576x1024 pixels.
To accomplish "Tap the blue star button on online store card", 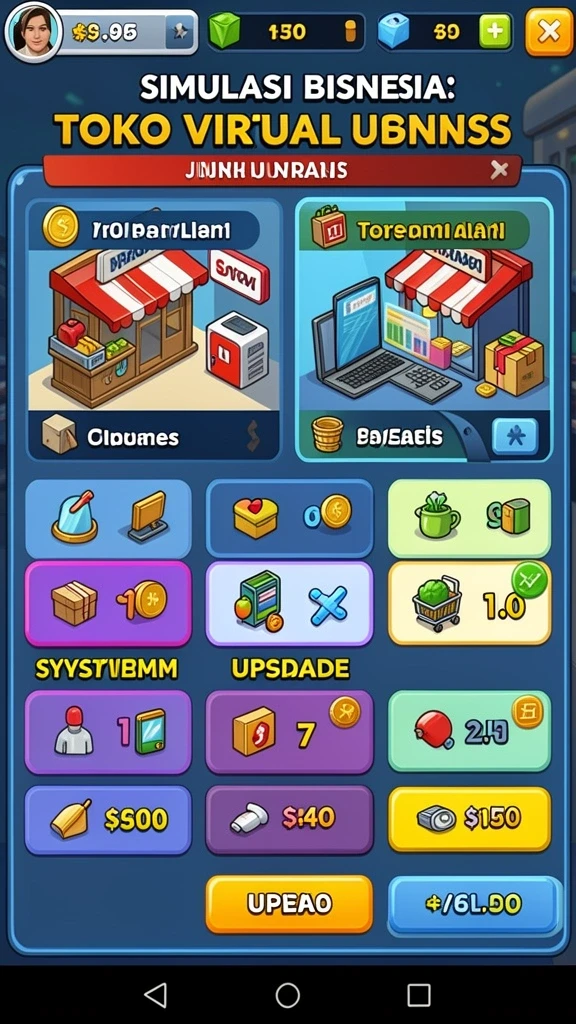I will (515, 436).
